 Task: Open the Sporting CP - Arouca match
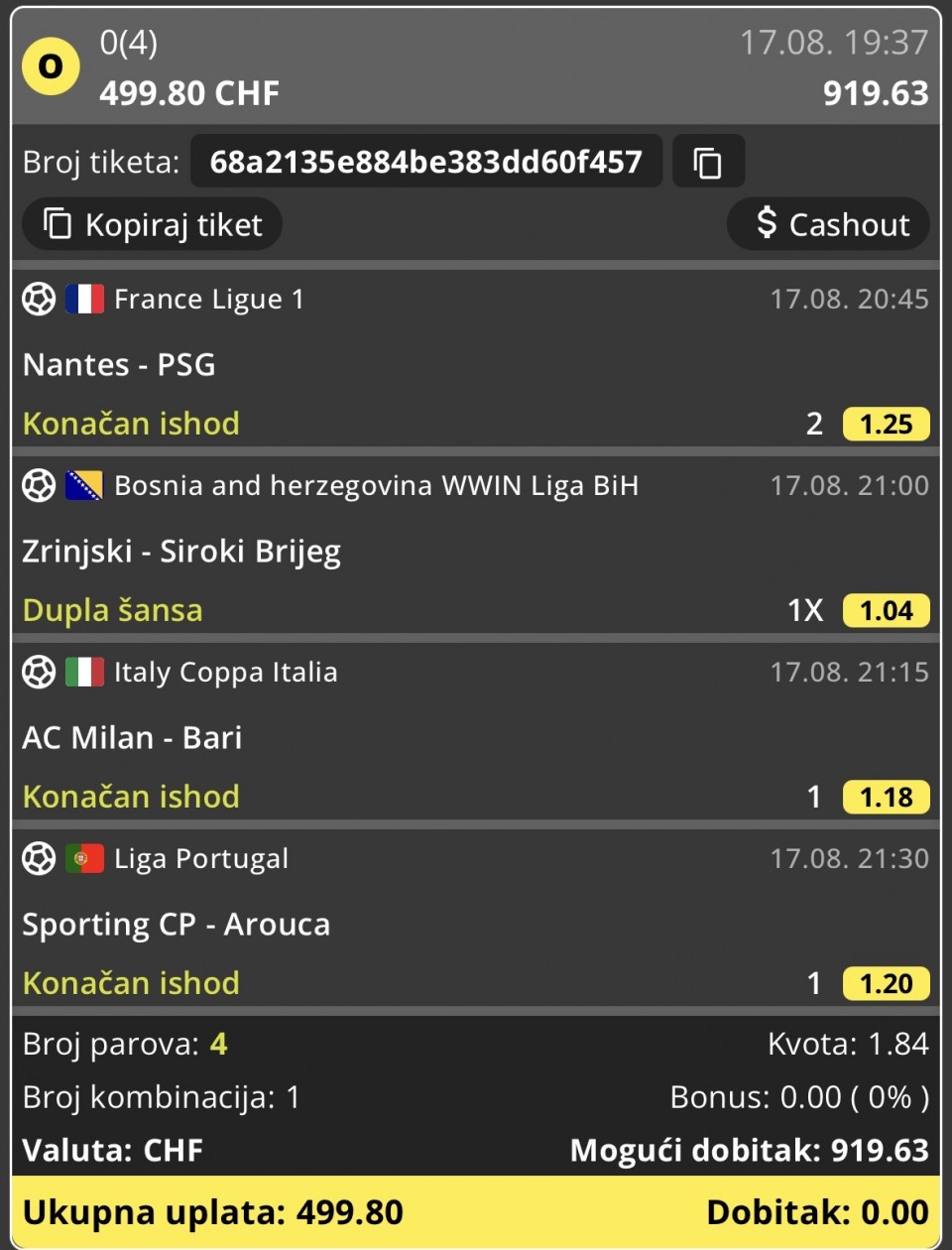coord(177,925)
